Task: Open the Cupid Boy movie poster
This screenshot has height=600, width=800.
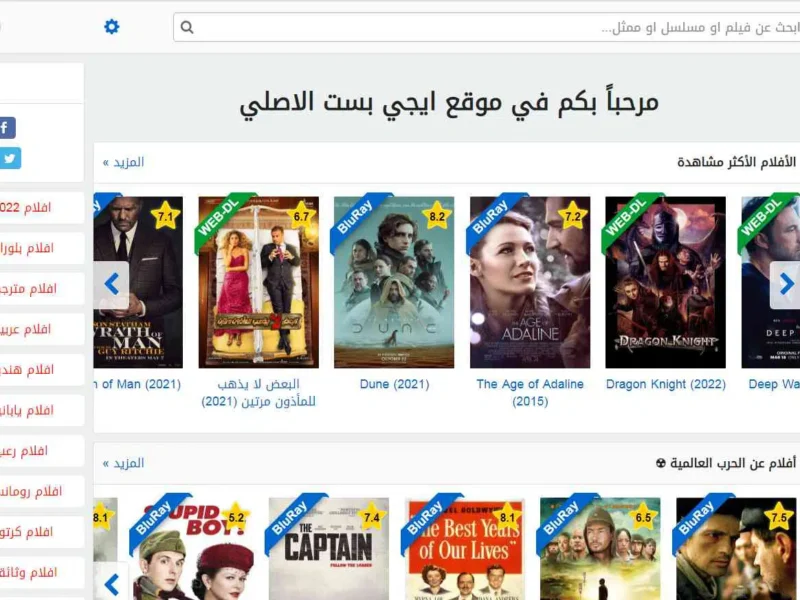Action: point(194,548)
